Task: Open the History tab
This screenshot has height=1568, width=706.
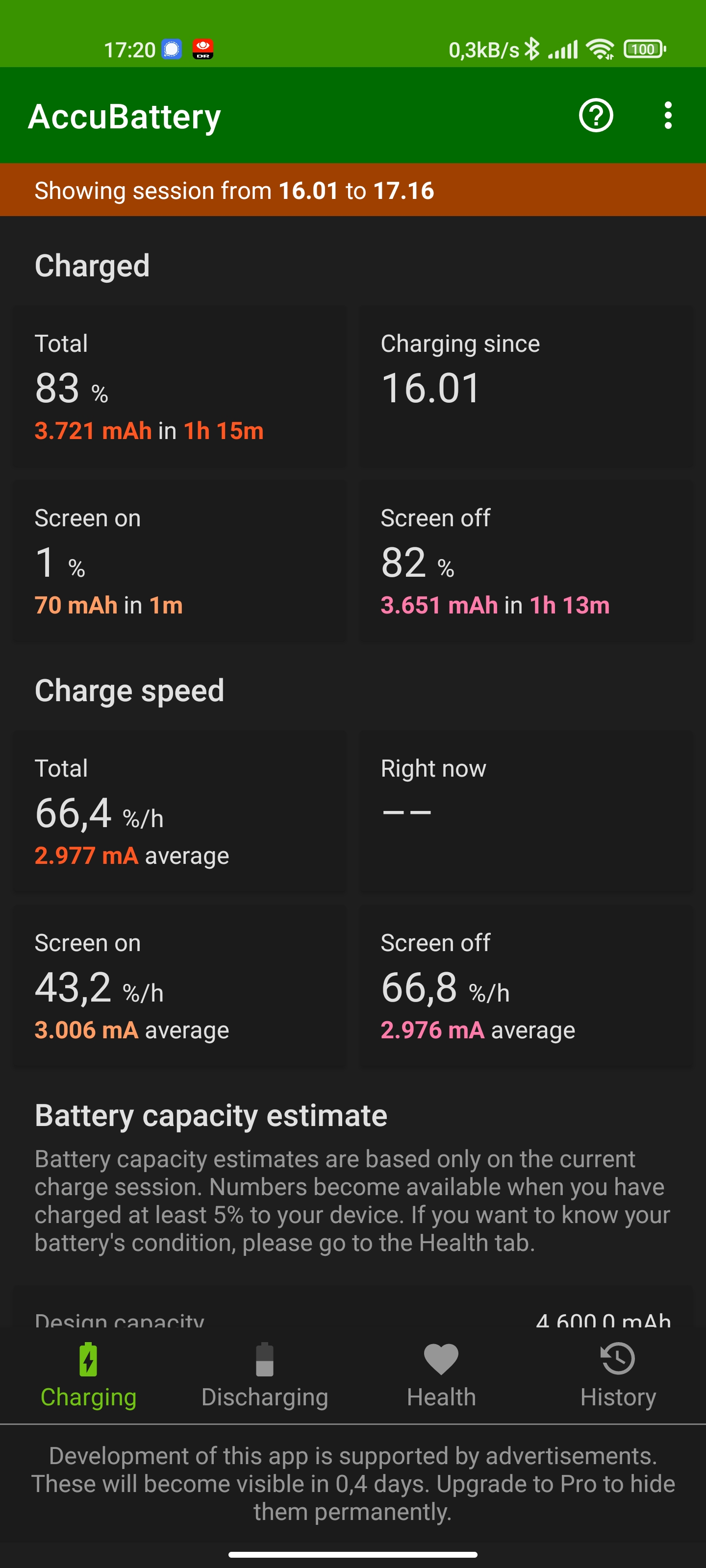Action: coord(618,1374)
